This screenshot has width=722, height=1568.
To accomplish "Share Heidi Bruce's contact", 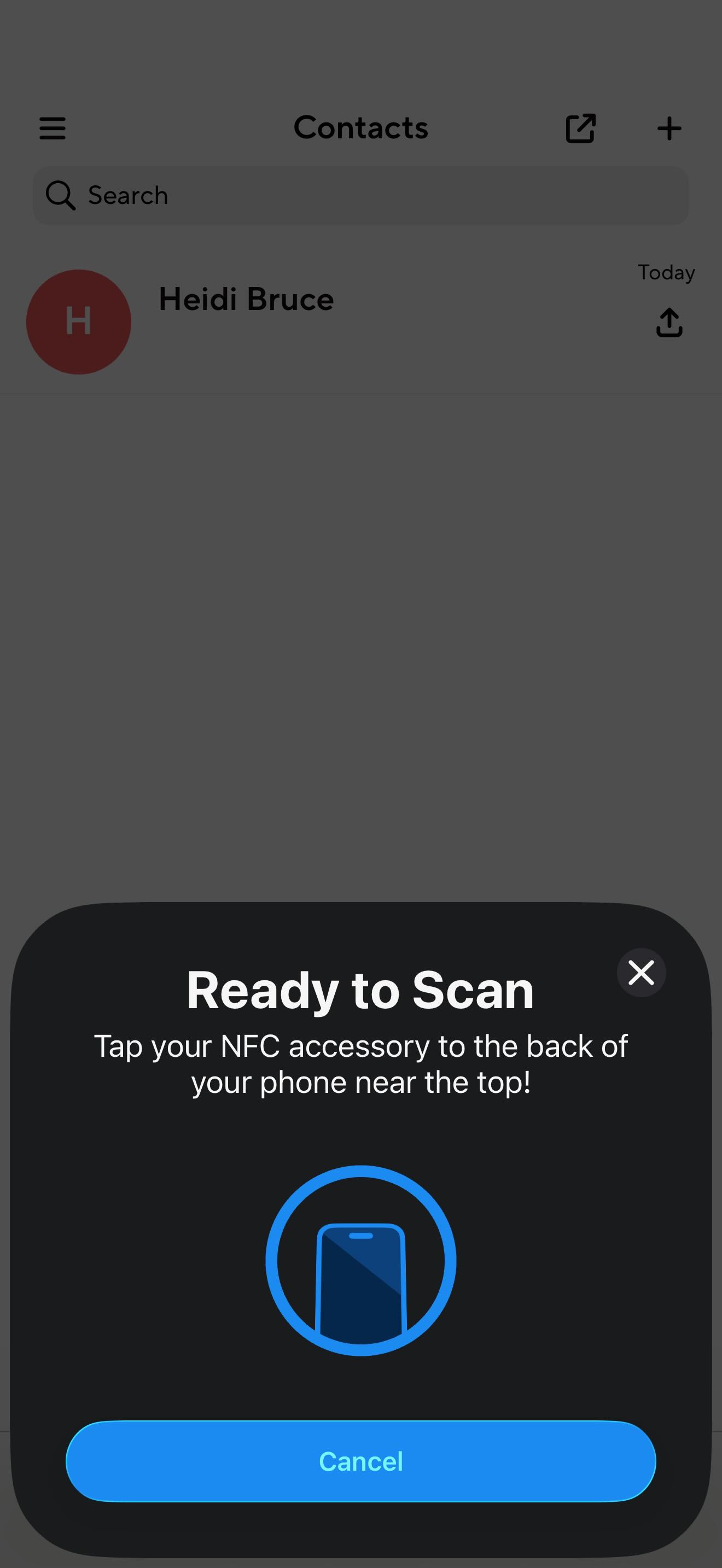I will 669,322.
